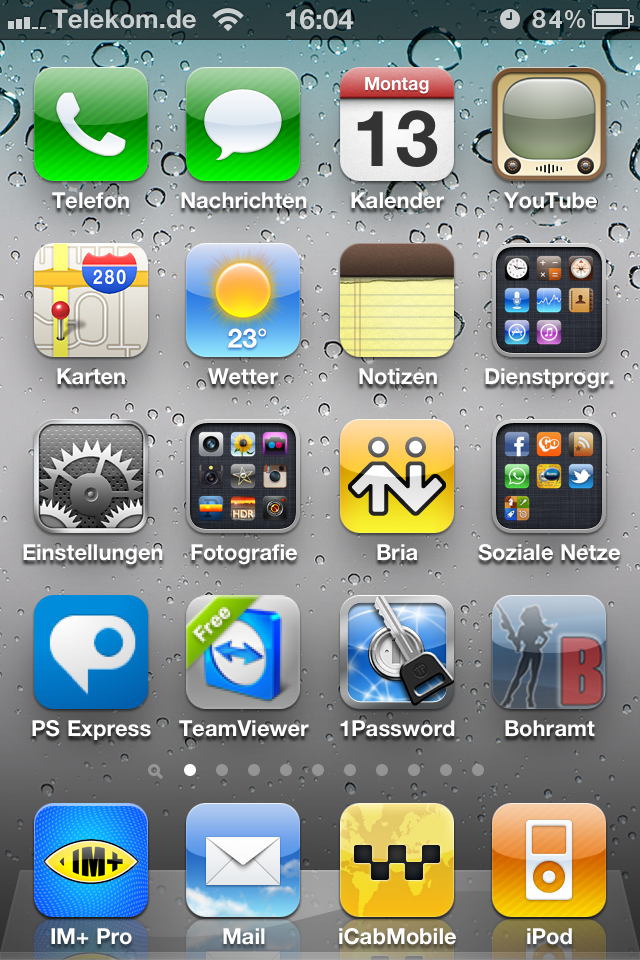Launch the Bria app
This screenshot has height=960, width=640.
coord(397,477)
